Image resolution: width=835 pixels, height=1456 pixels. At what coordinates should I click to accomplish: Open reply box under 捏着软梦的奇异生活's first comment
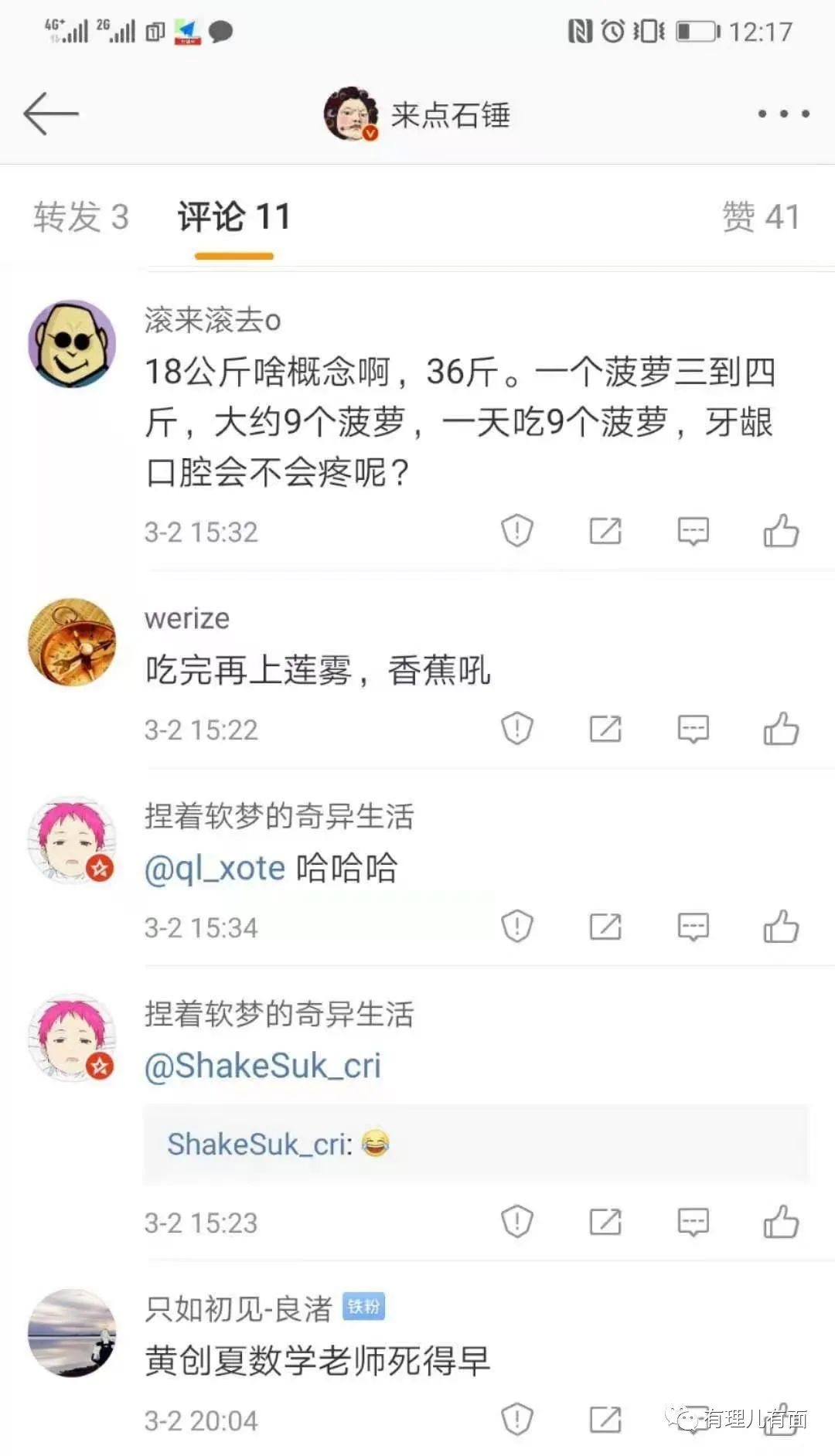click(692, 925)
